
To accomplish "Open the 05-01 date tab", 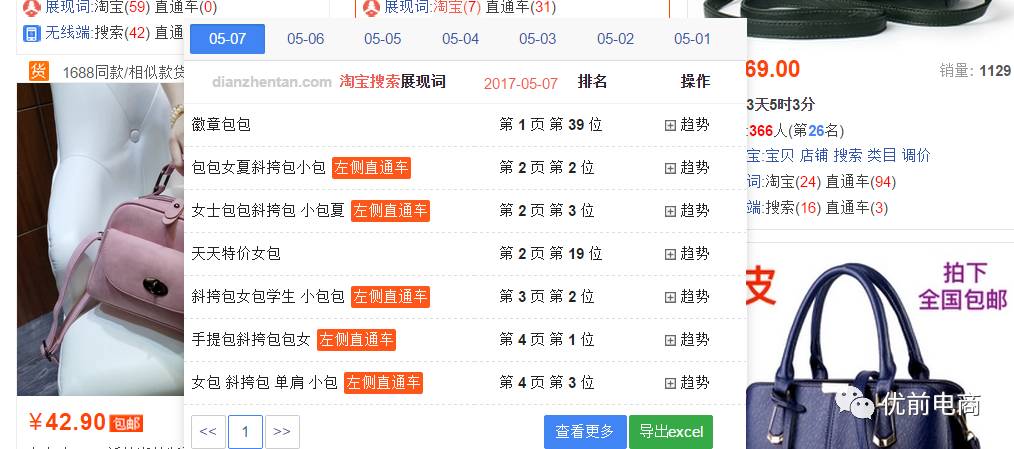I will pyautogui.click(x=692, y=39).
